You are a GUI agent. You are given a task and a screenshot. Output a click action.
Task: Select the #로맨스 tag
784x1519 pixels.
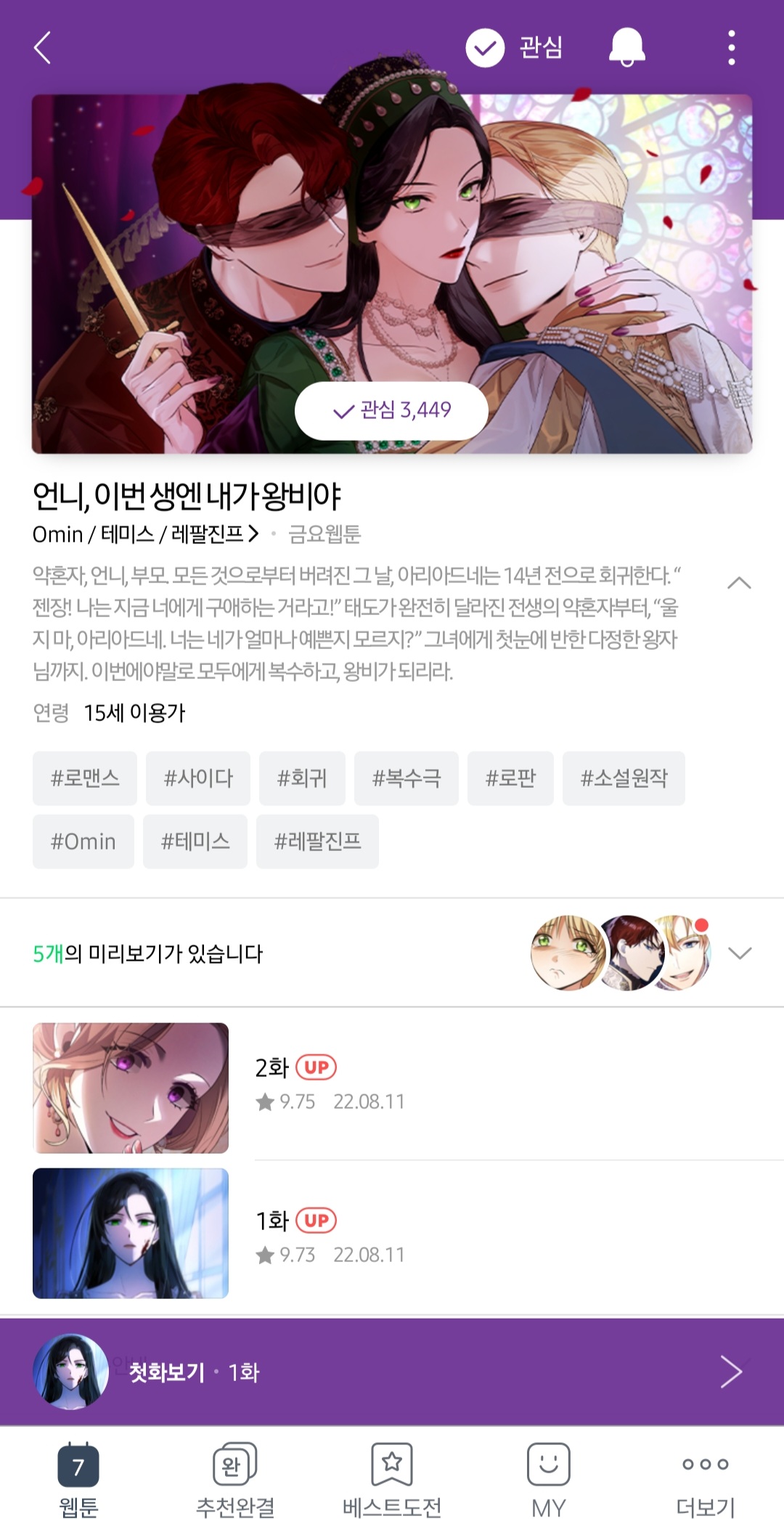click(x=85, y=778)
